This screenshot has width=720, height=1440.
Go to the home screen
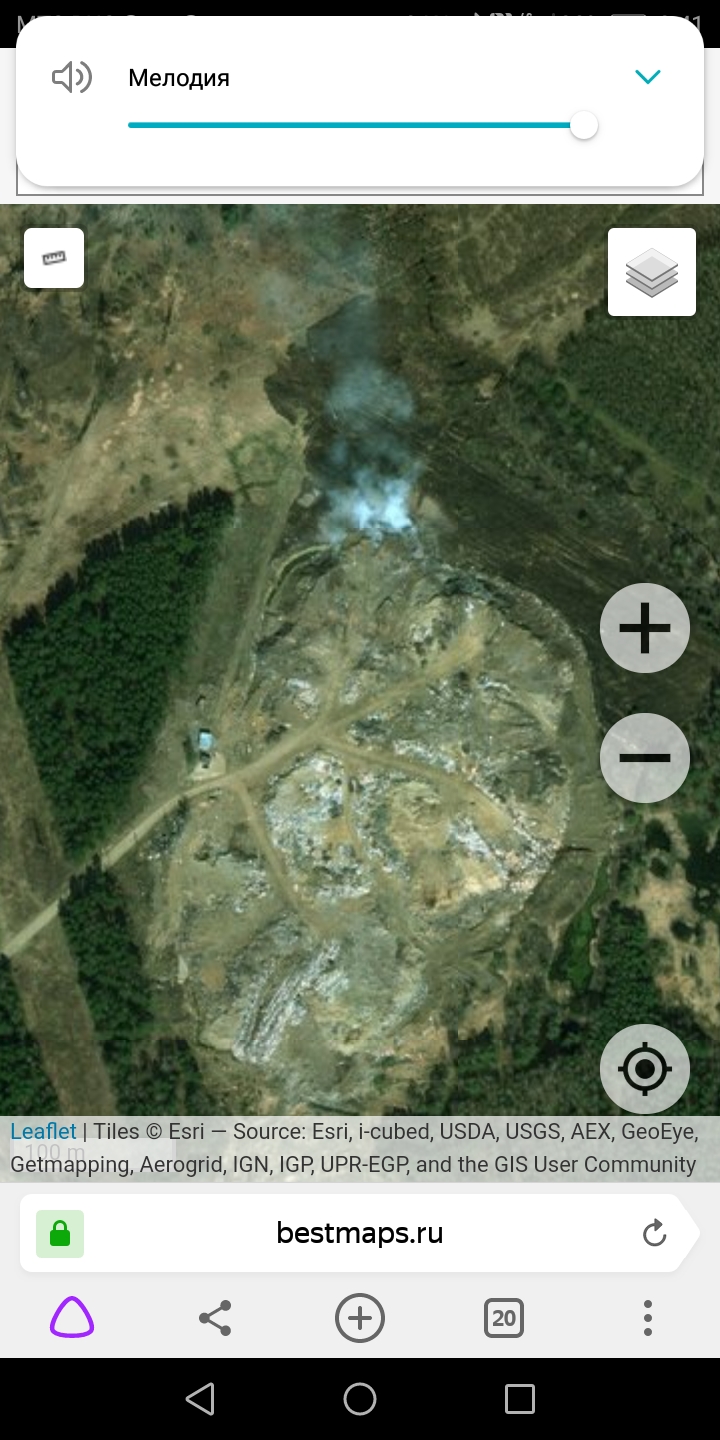tap(360, 1399)
